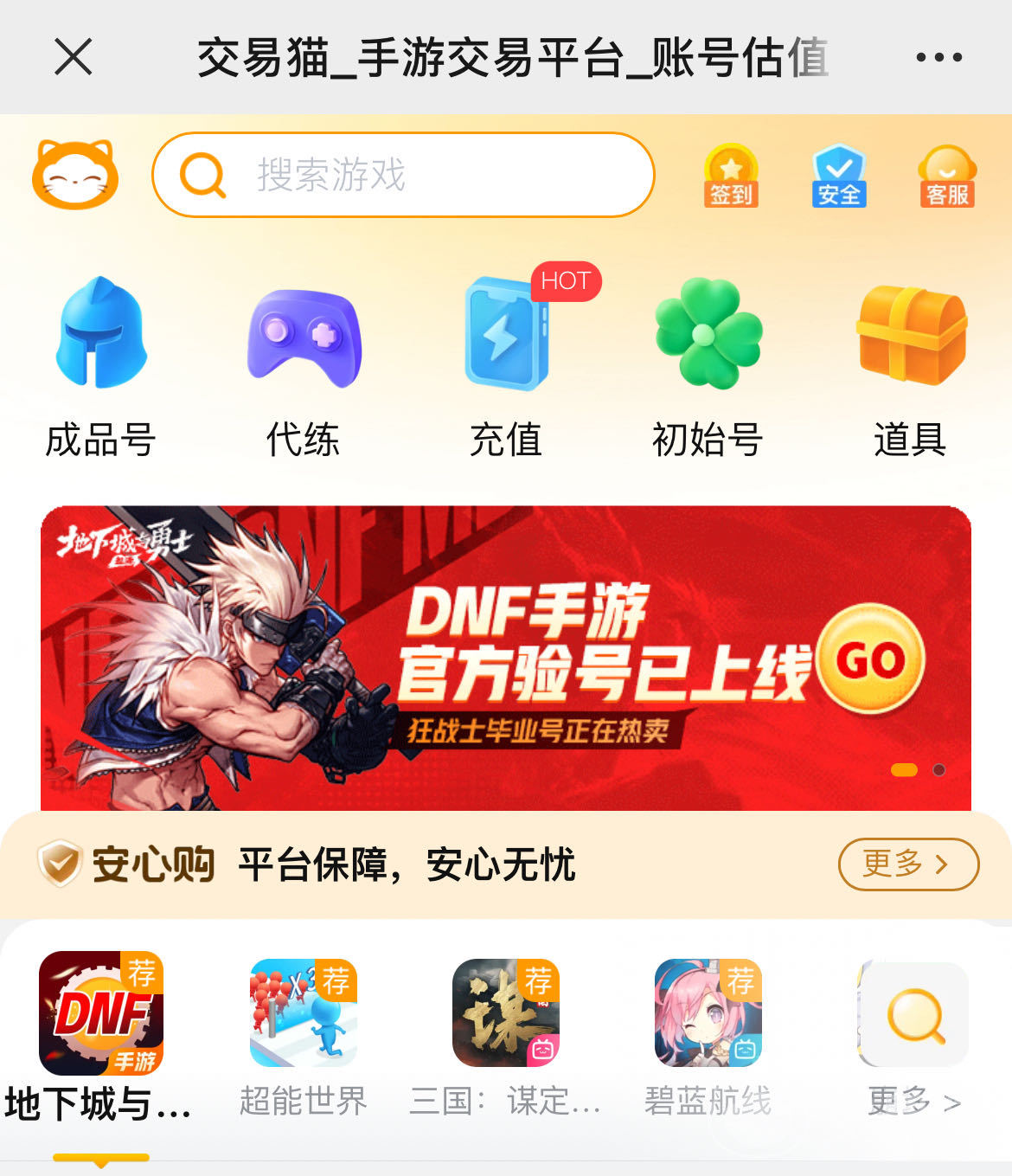
Task: Switch to the 三国：谋定 game tab
Action: [x=506, y=1035]
